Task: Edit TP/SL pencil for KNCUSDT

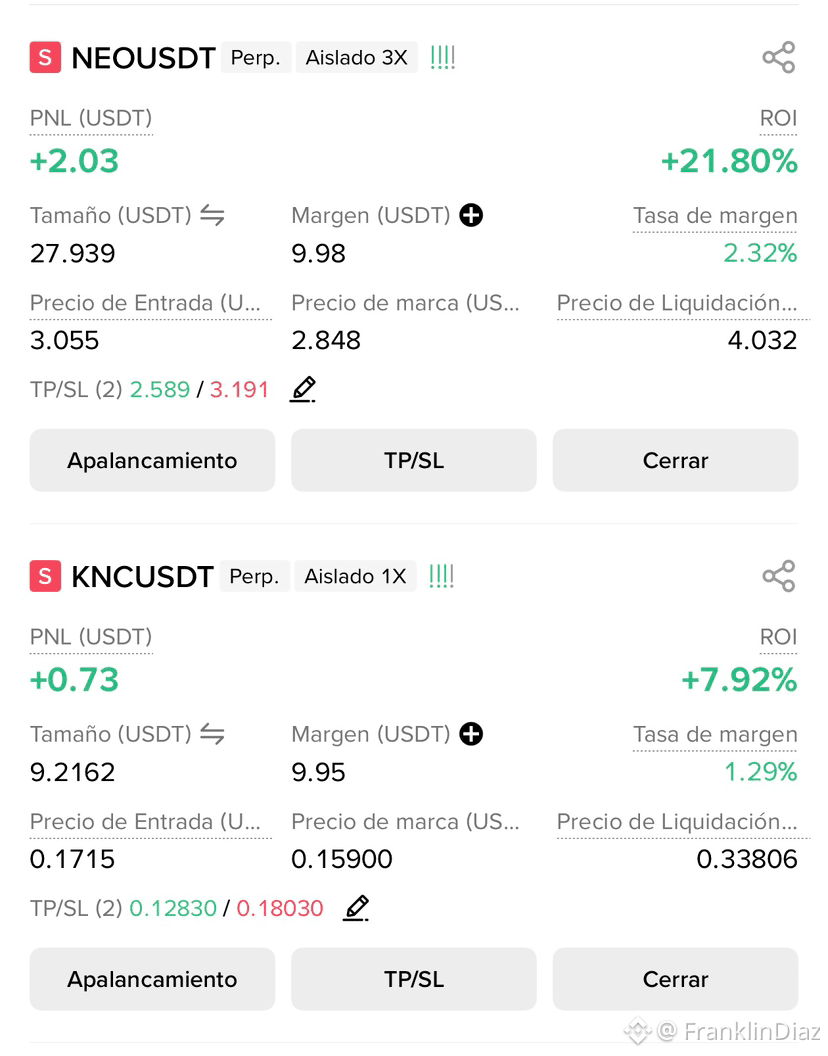Action: click(x=356, y=908)
